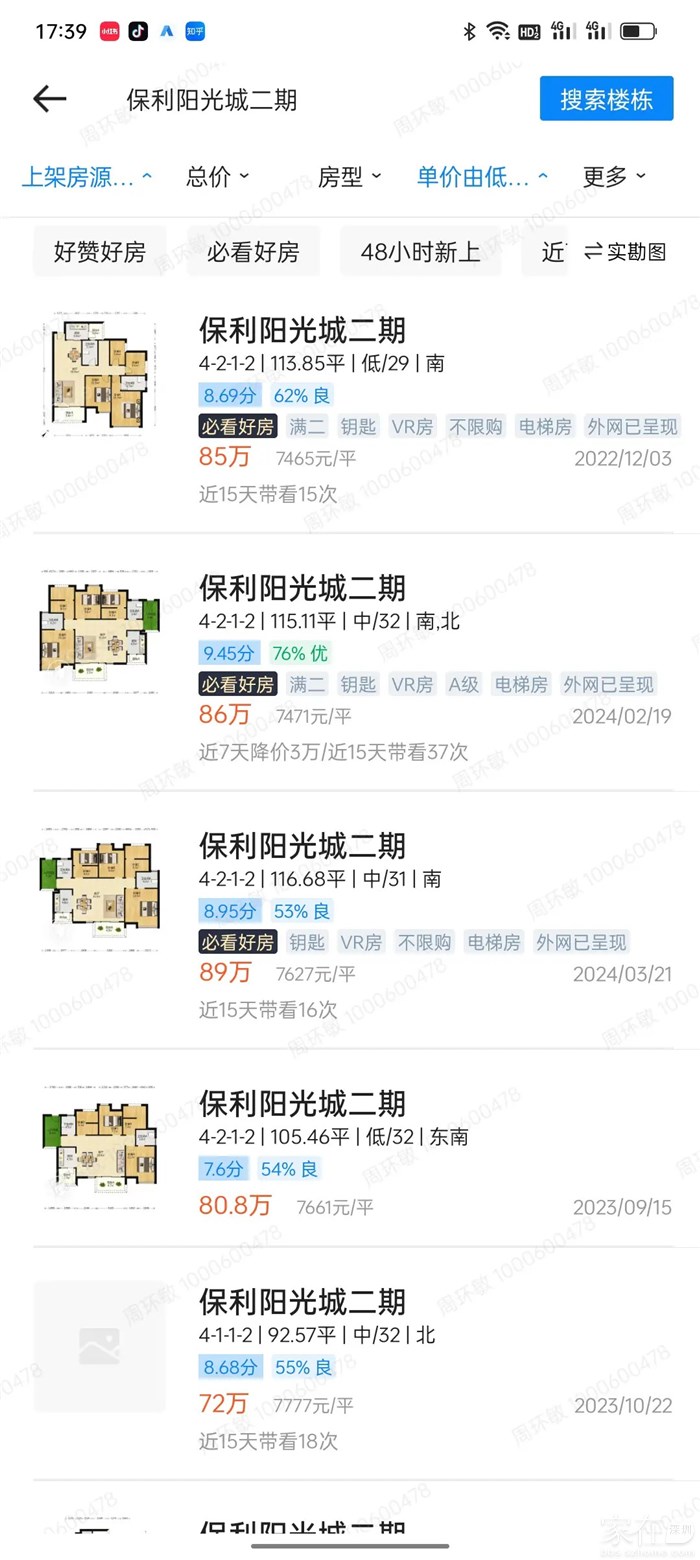Select the 好赞好房 chip
This screenshot has height=1560, width=700.
100,252
